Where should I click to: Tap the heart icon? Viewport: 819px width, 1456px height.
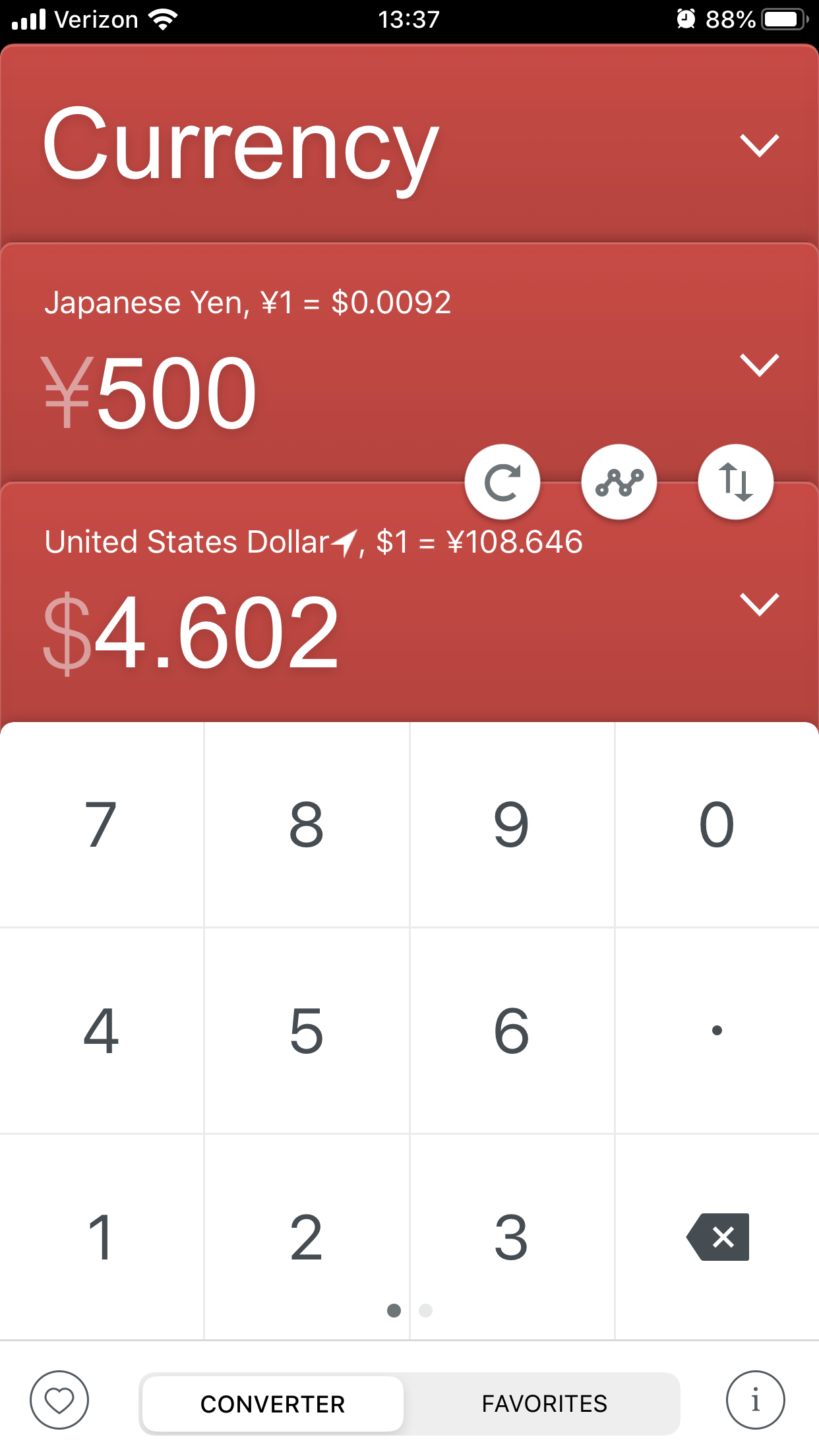[x=59, y=1400]
